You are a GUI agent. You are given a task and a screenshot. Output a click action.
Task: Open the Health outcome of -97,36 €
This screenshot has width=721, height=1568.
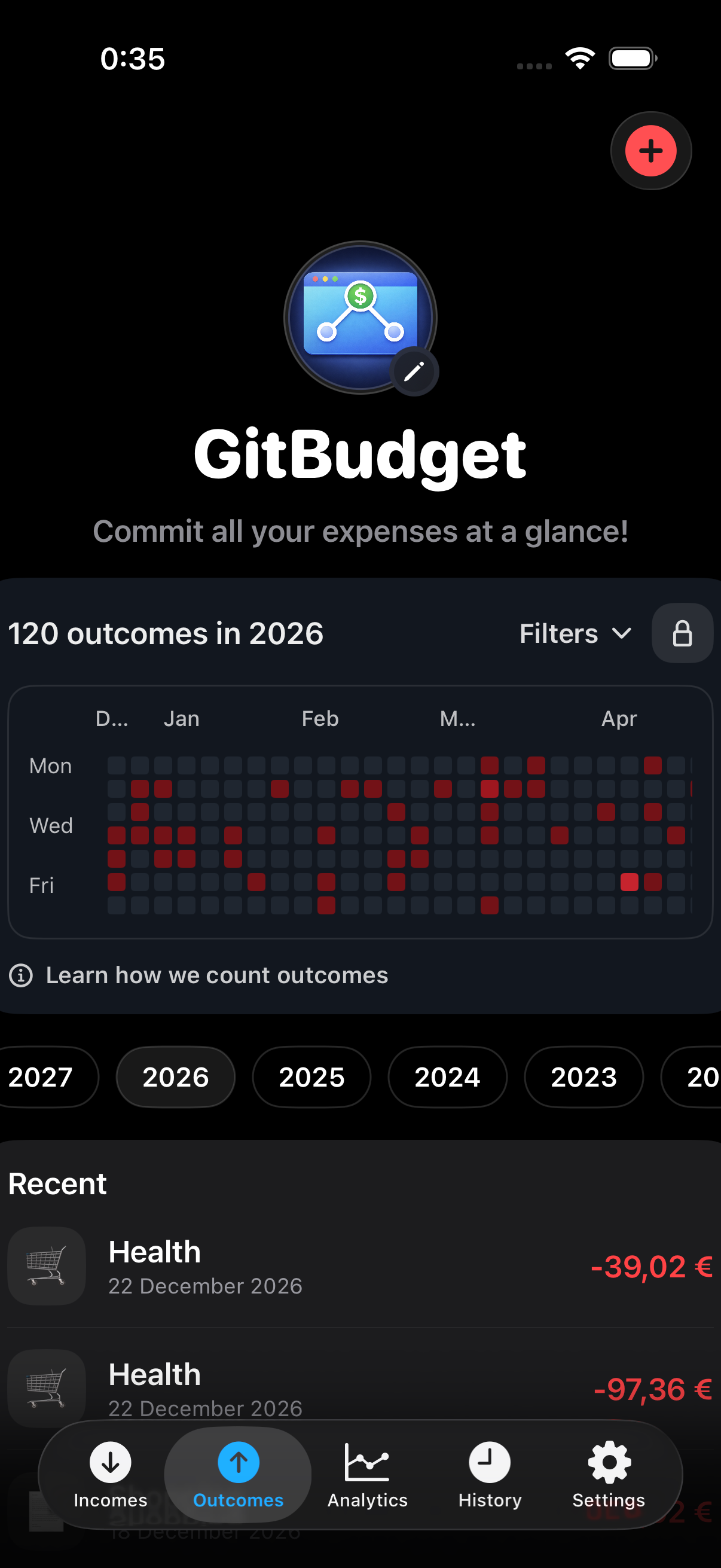(x=360, y=1389)
